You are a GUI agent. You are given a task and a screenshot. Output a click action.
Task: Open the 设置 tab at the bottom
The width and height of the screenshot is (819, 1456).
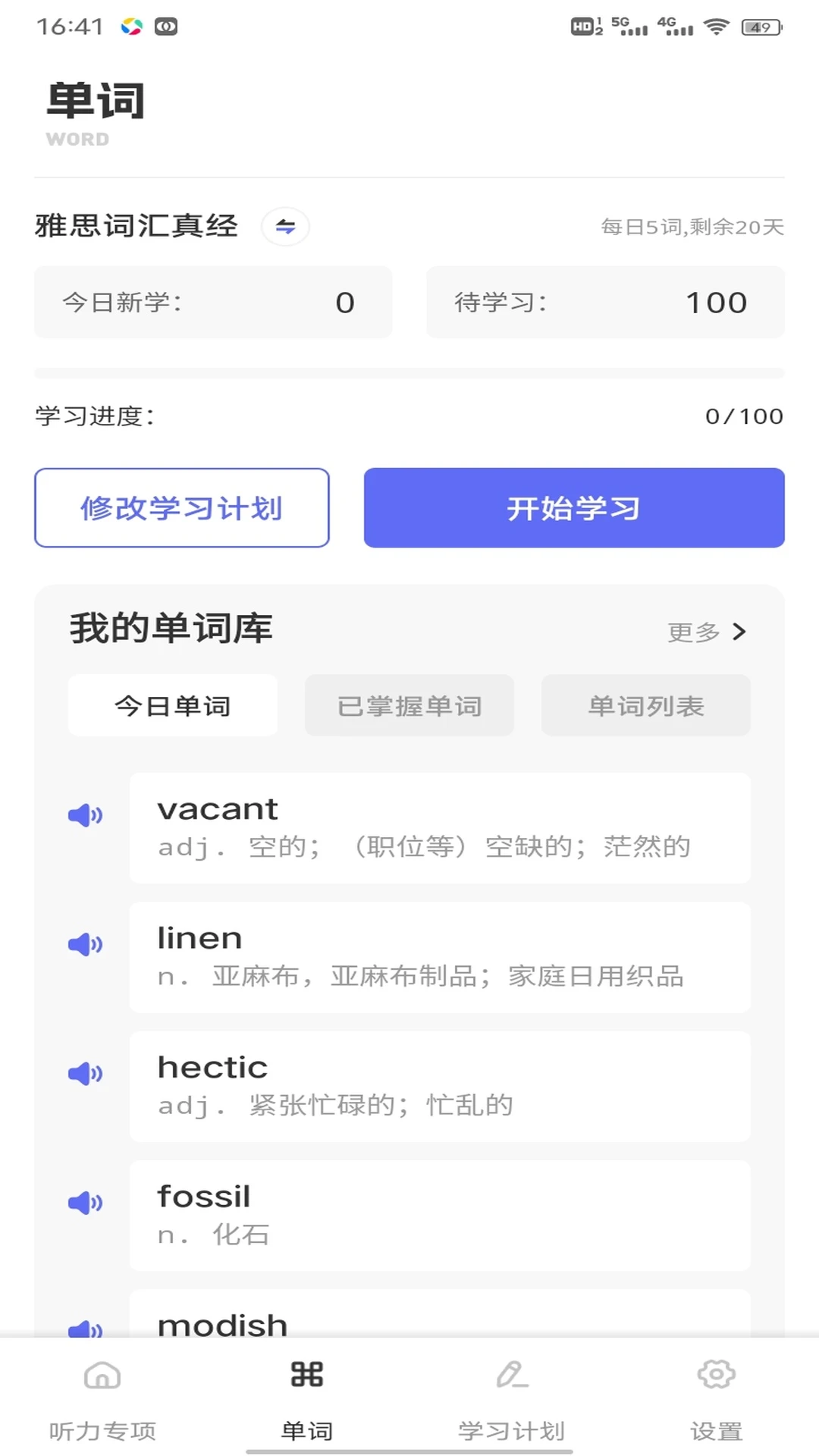pyautogui.click(x=716, y=1399)
